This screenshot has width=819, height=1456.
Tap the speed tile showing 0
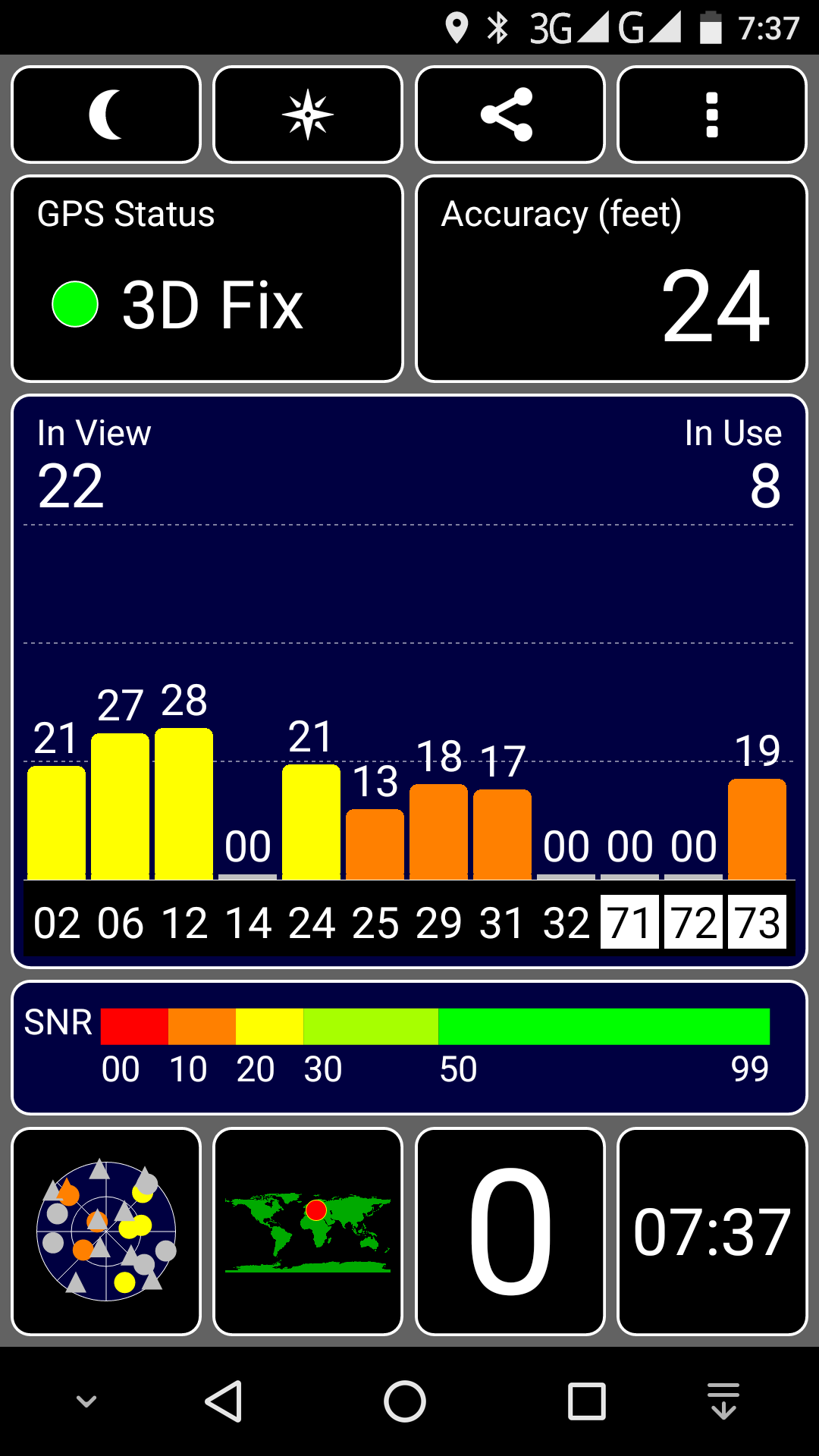pyautogui.click(x=510, y=1231)
